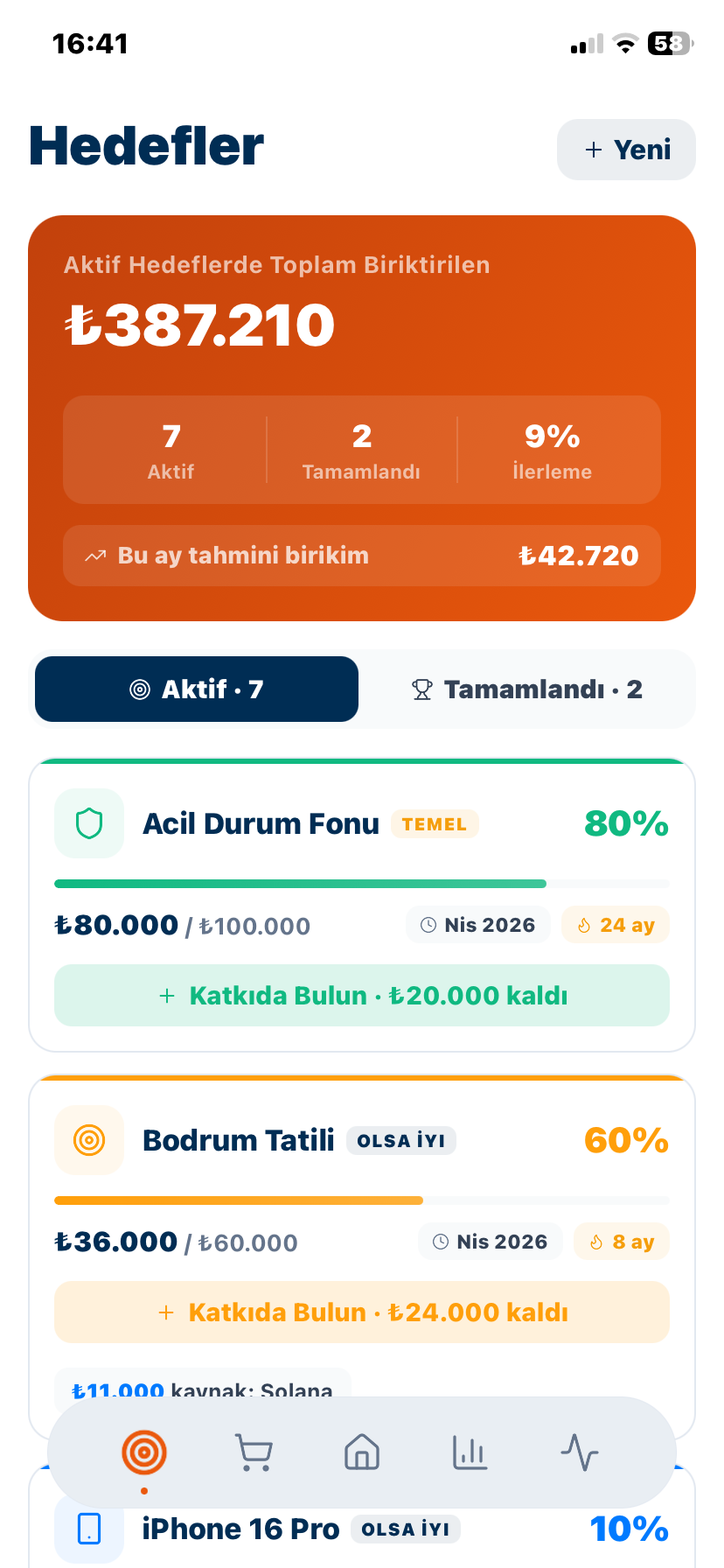Open the shopping cart section from bottom bar
This screenshot has height=1568, width=724.
pyautogui.click(x=253, y=1452)
